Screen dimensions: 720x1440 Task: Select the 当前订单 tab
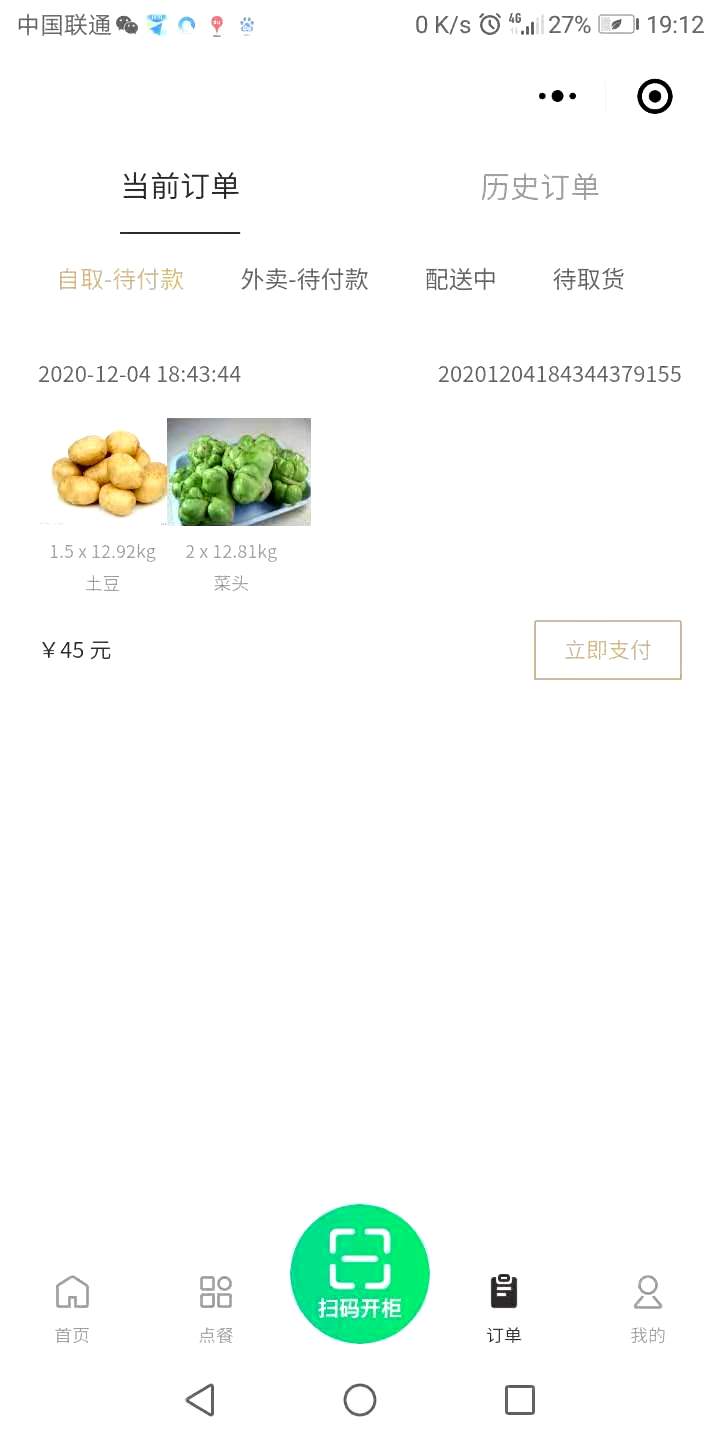[180, 187]
